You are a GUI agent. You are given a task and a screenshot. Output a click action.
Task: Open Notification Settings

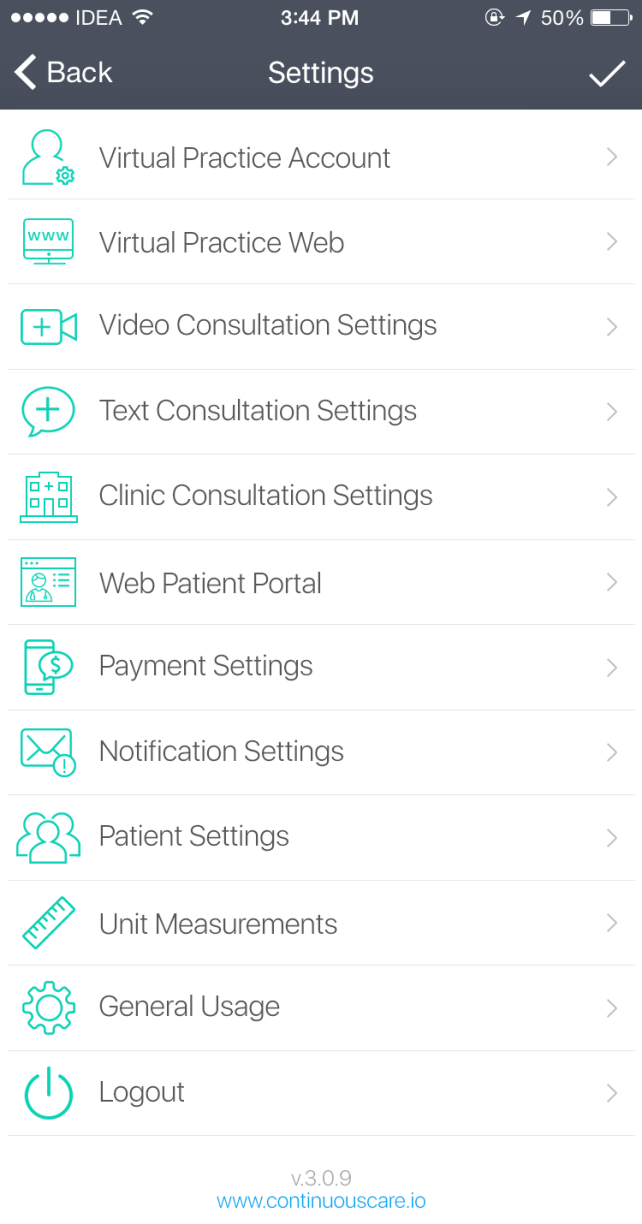click(321, 752)
